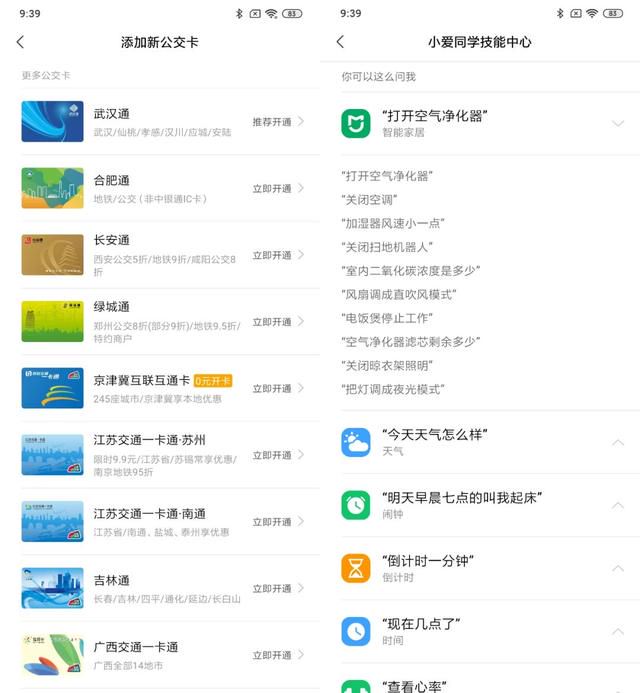This screenshot has width=640, height=693.
Task: Expand the 闹钟 “明天早晨七点的叫我起床” skill
Action: pyautogui.click(x=617, y=505)
